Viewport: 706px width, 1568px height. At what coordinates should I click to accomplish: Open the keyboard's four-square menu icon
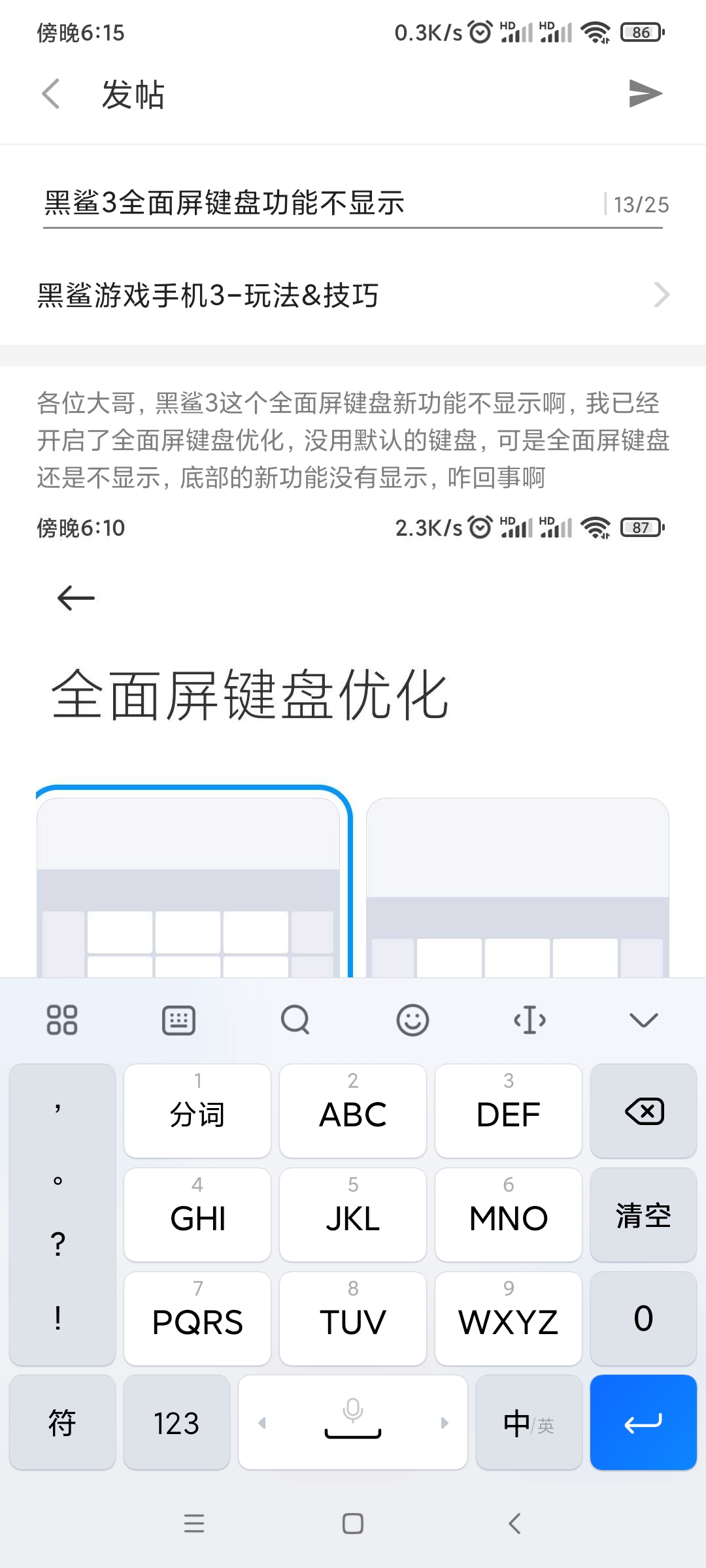62,1020
